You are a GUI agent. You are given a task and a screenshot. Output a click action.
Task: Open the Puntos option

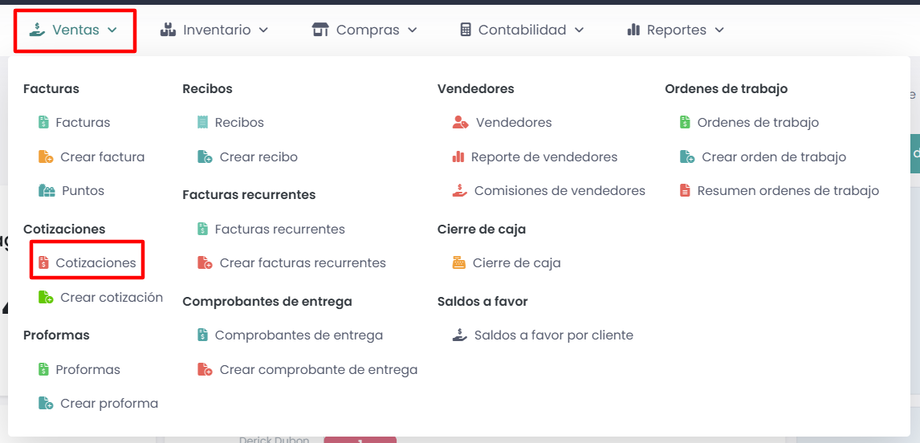[x=82, y=191]
